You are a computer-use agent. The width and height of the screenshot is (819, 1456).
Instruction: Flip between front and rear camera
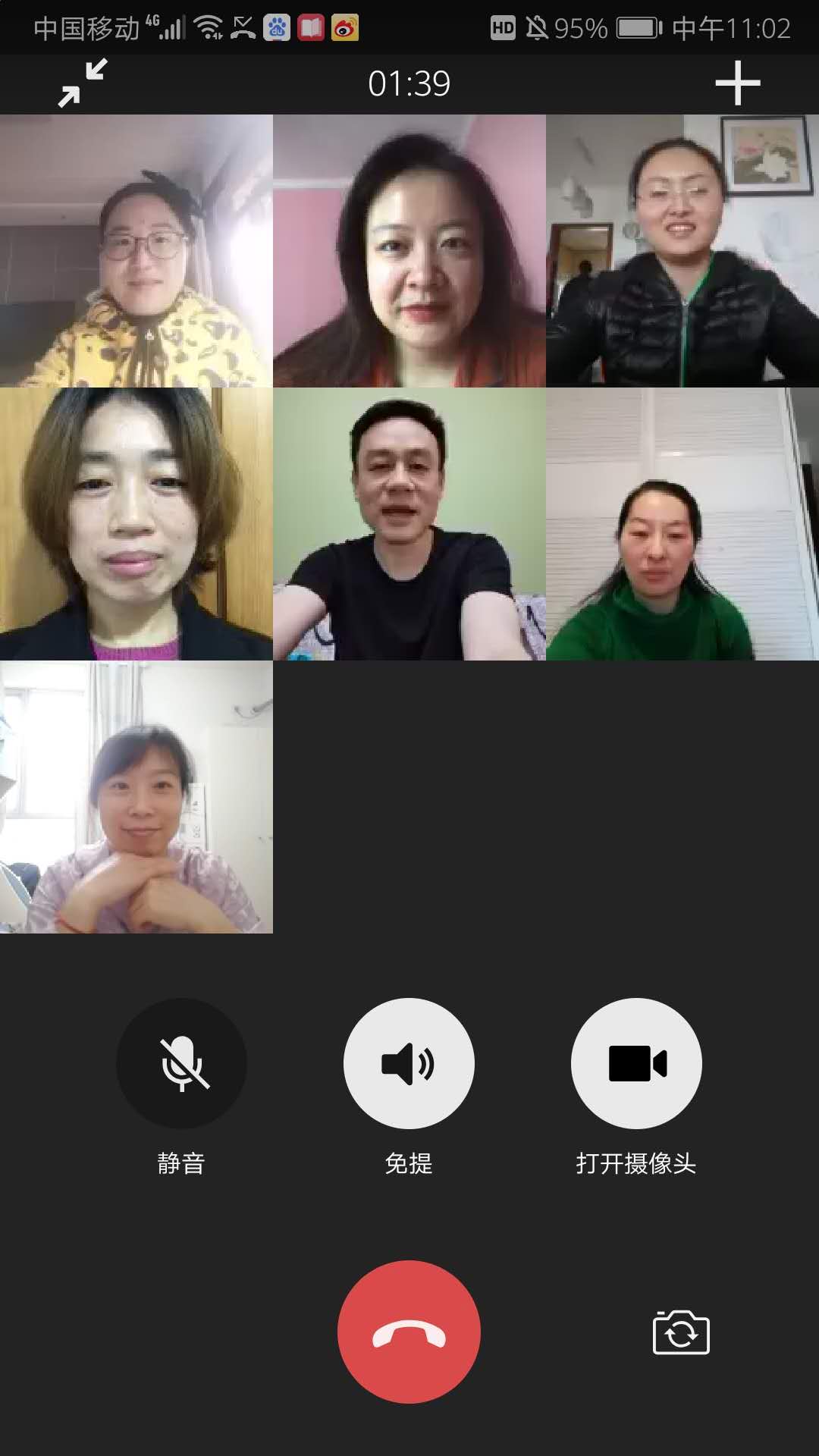(x=680, y=1332)
